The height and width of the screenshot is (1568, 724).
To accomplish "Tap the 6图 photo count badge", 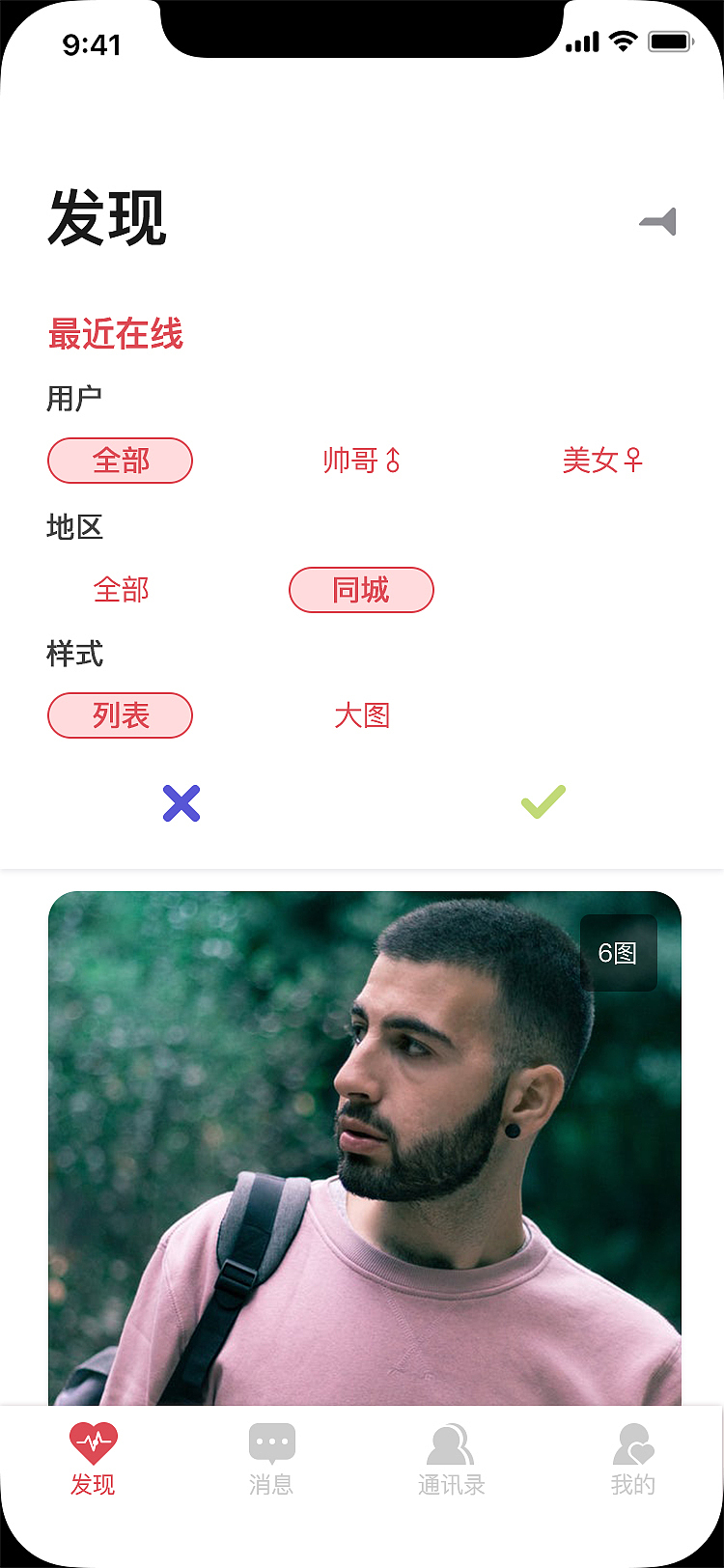I will [x=618, y=952].
